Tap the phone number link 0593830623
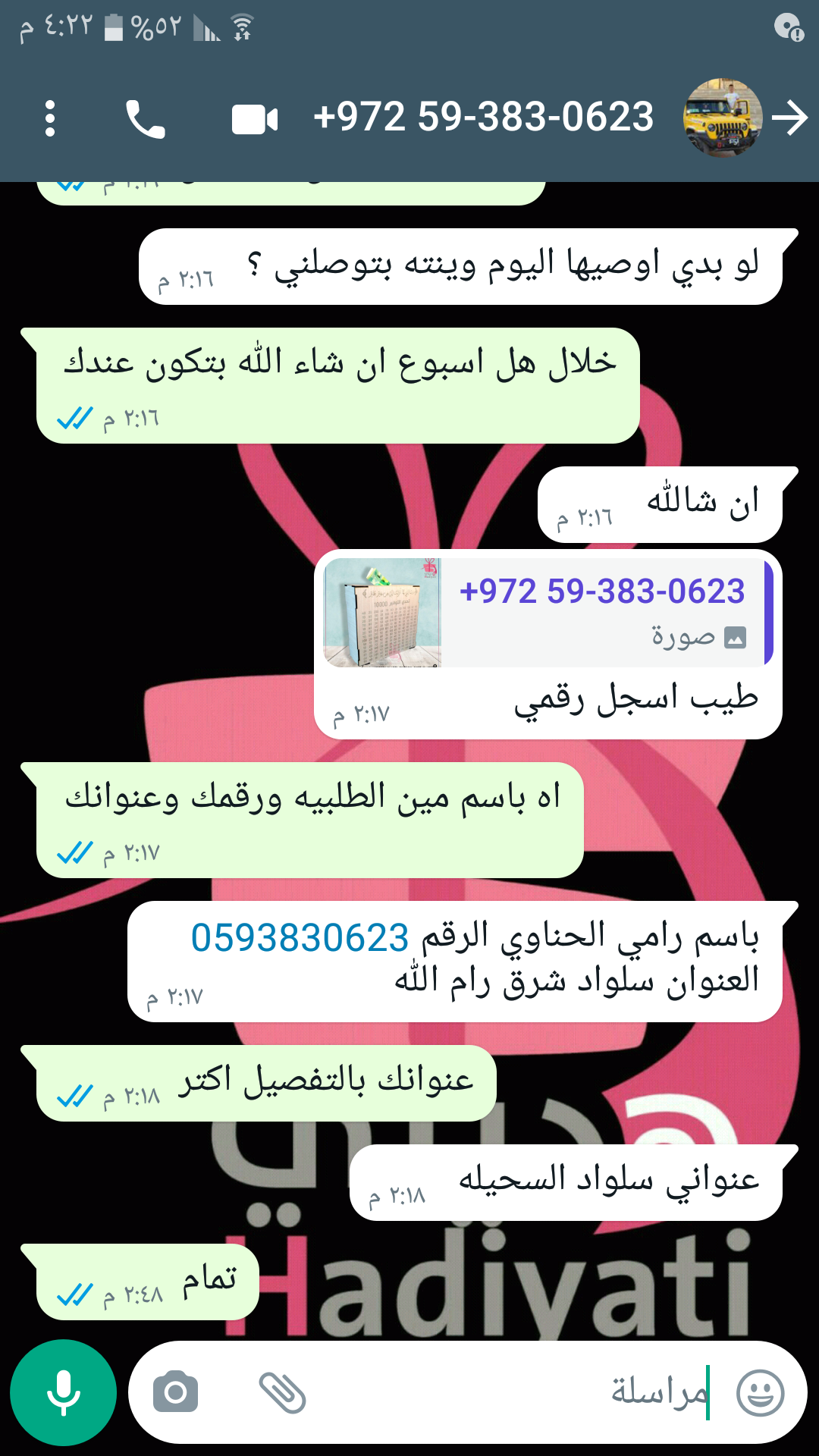Viewport: 819px width, 1456px height. click(300, 938)
